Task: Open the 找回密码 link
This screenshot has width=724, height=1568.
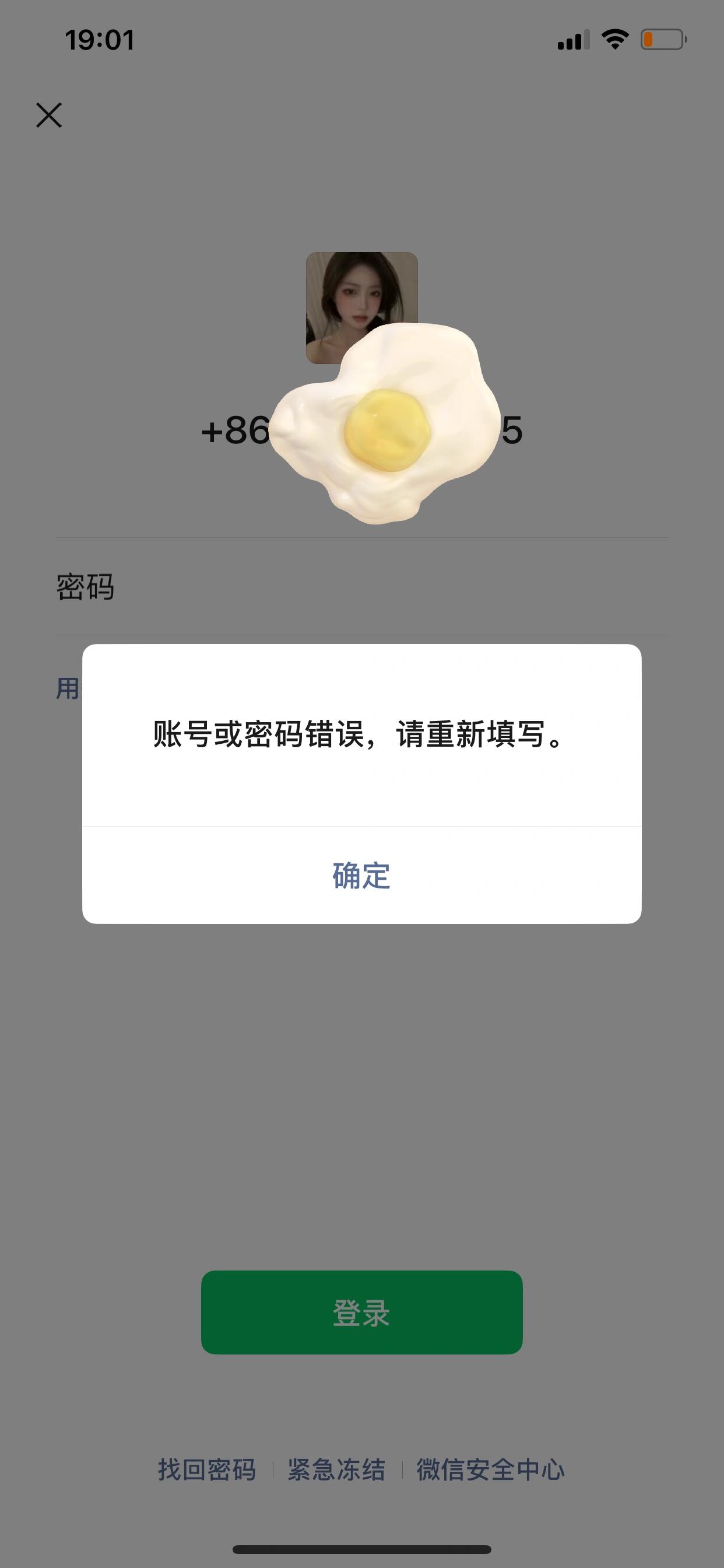Action: point(207,1470)
